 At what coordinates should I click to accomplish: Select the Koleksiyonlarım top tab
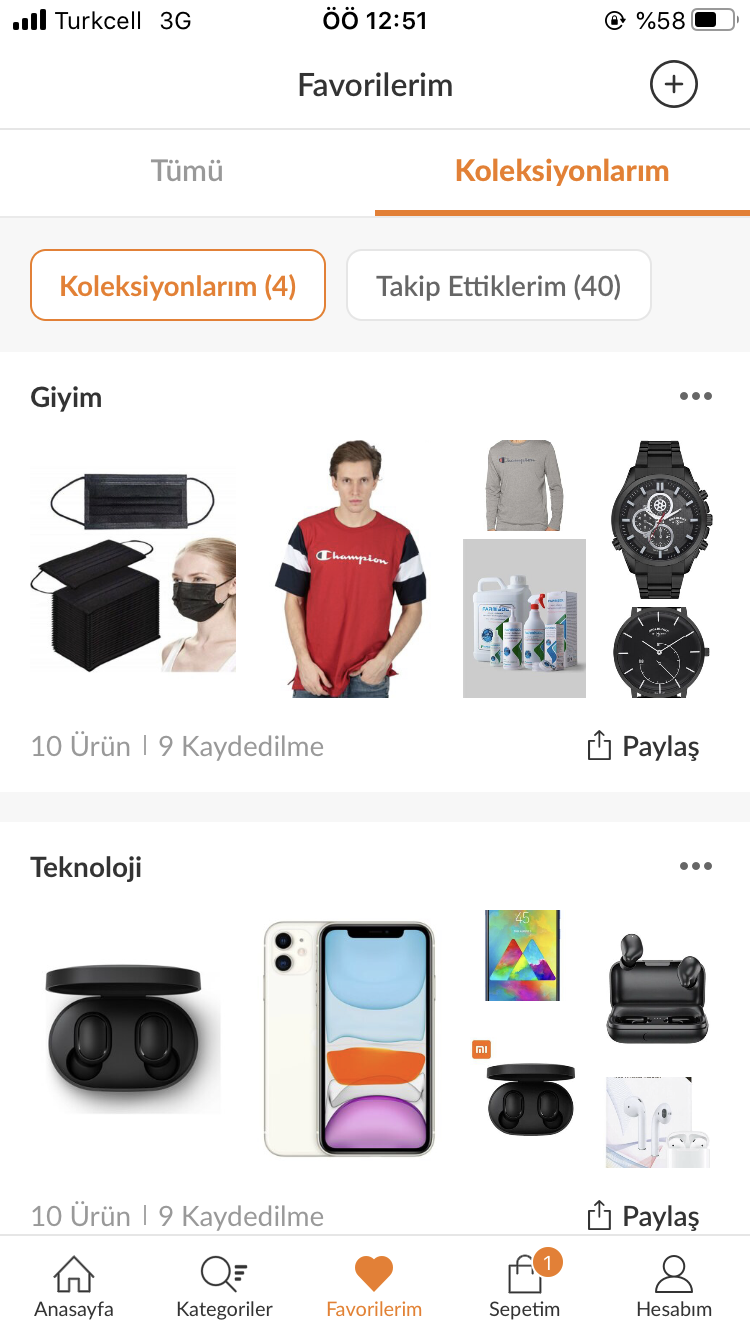pyautogui.click(x=562, y=171)
